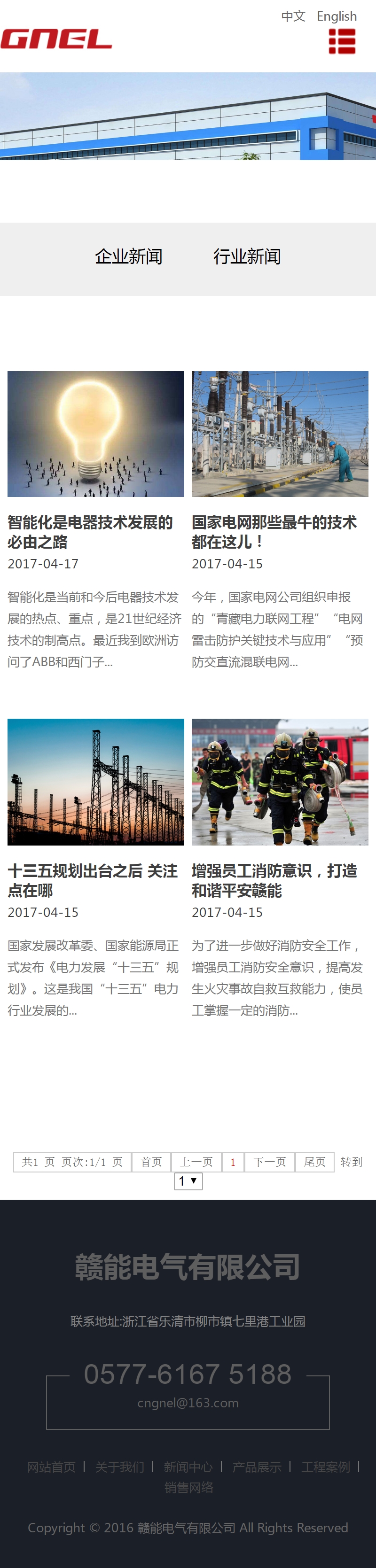
Task: Open the power tower silhouette article image
Action: point(96,782)
